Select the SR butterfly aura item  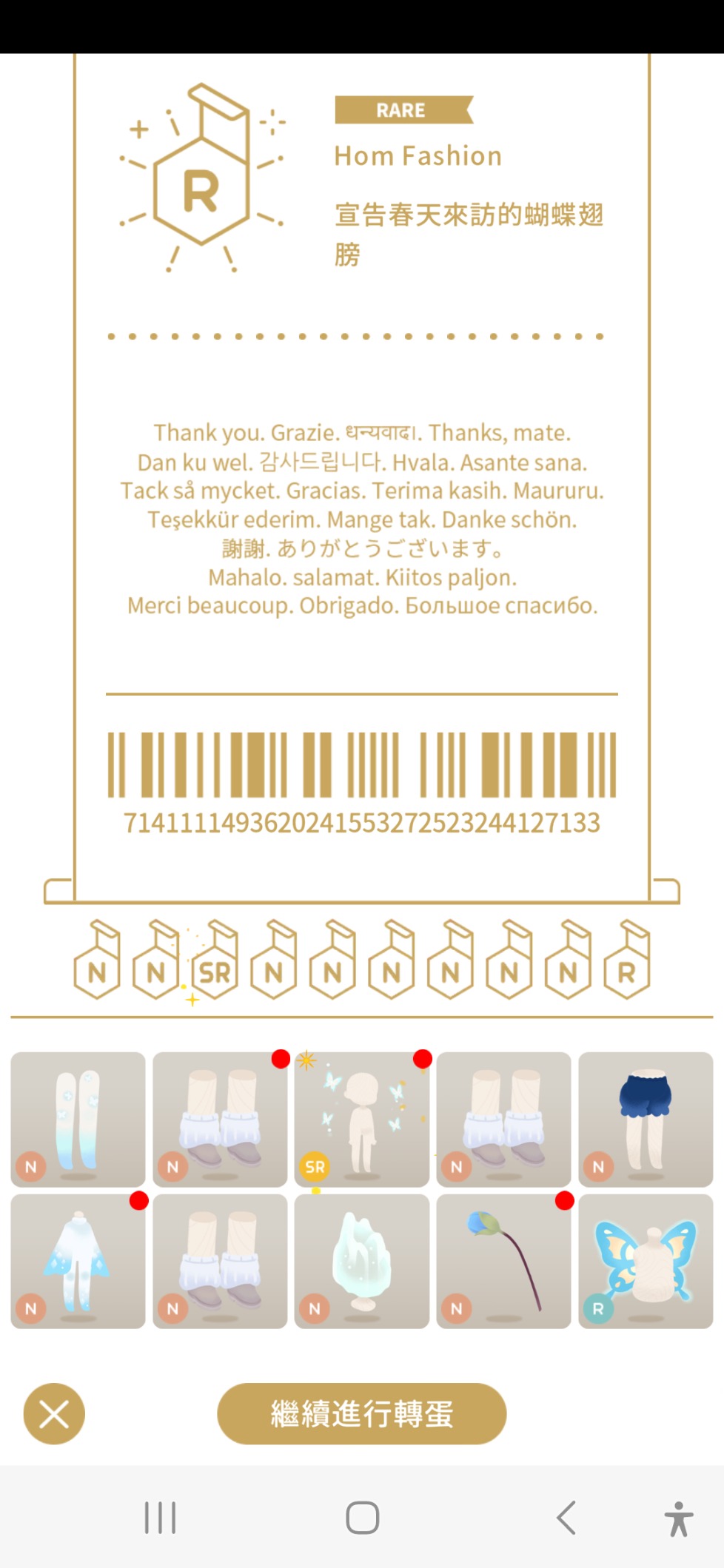[x=361, y=1119]
